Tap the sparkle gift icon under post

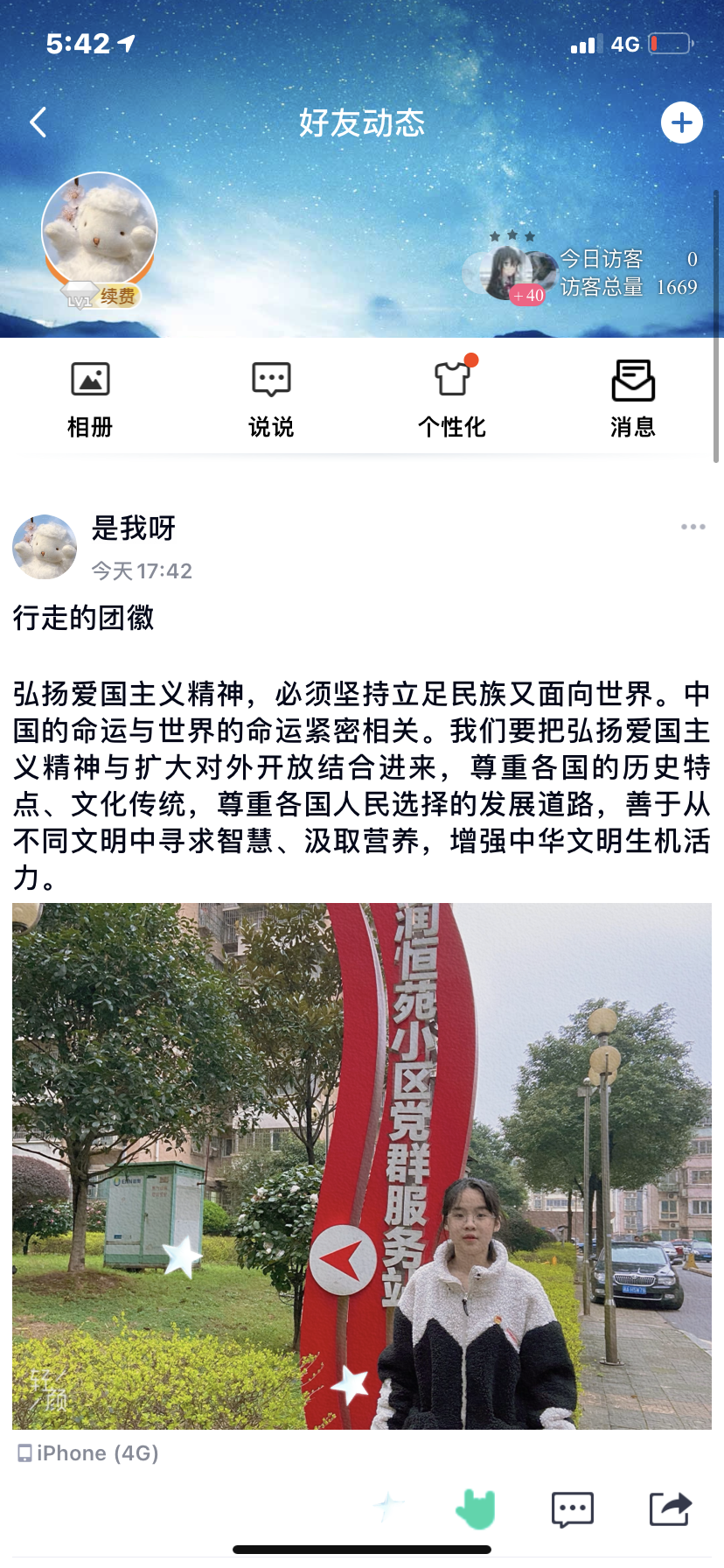click(388, 1505)
